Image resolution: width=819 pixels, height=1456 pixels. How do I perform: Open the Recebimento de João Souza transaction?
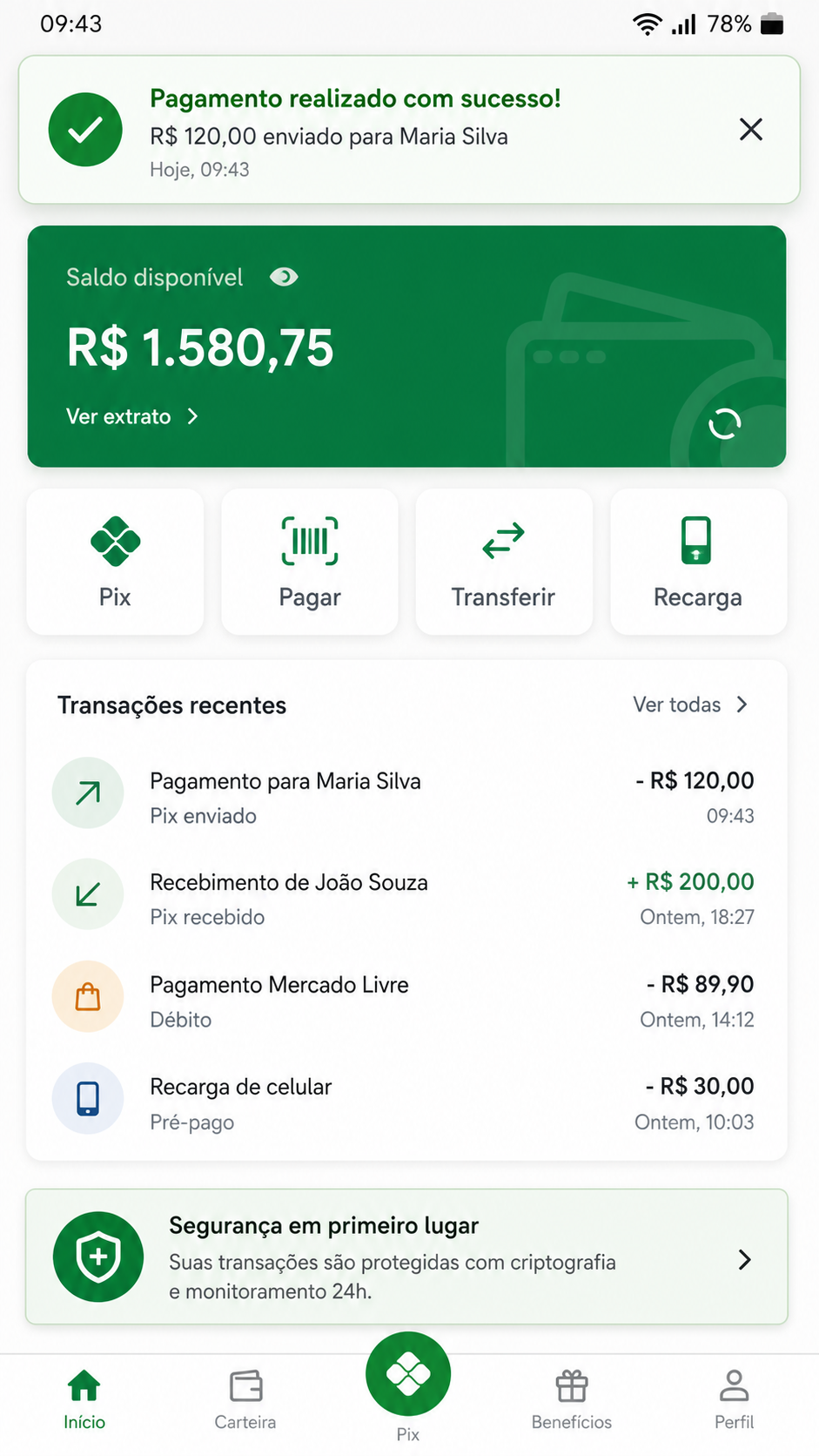tap(406, 899)
